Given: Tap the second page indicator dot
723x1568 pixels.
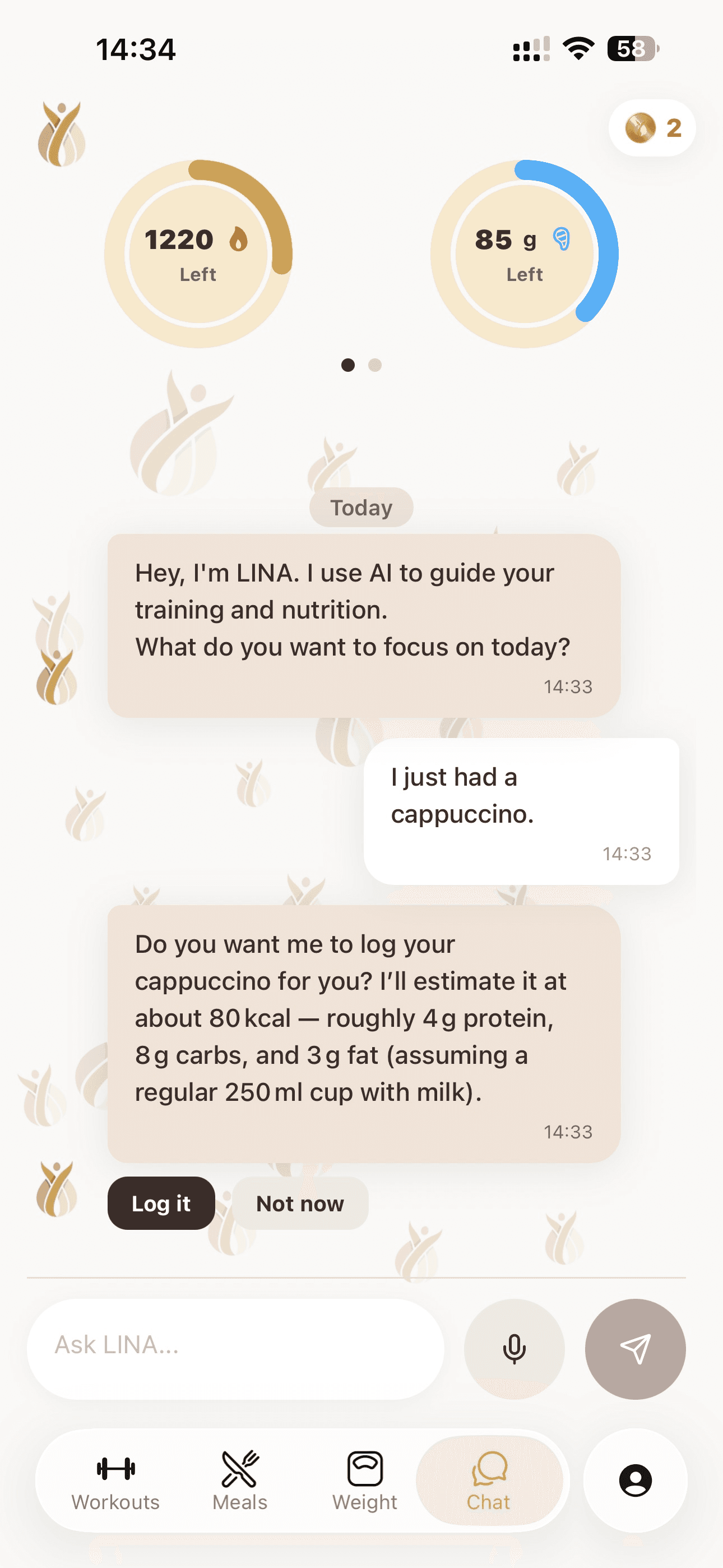Looking at the screenshot, I should pyautogui.click(x=374, y=364).
